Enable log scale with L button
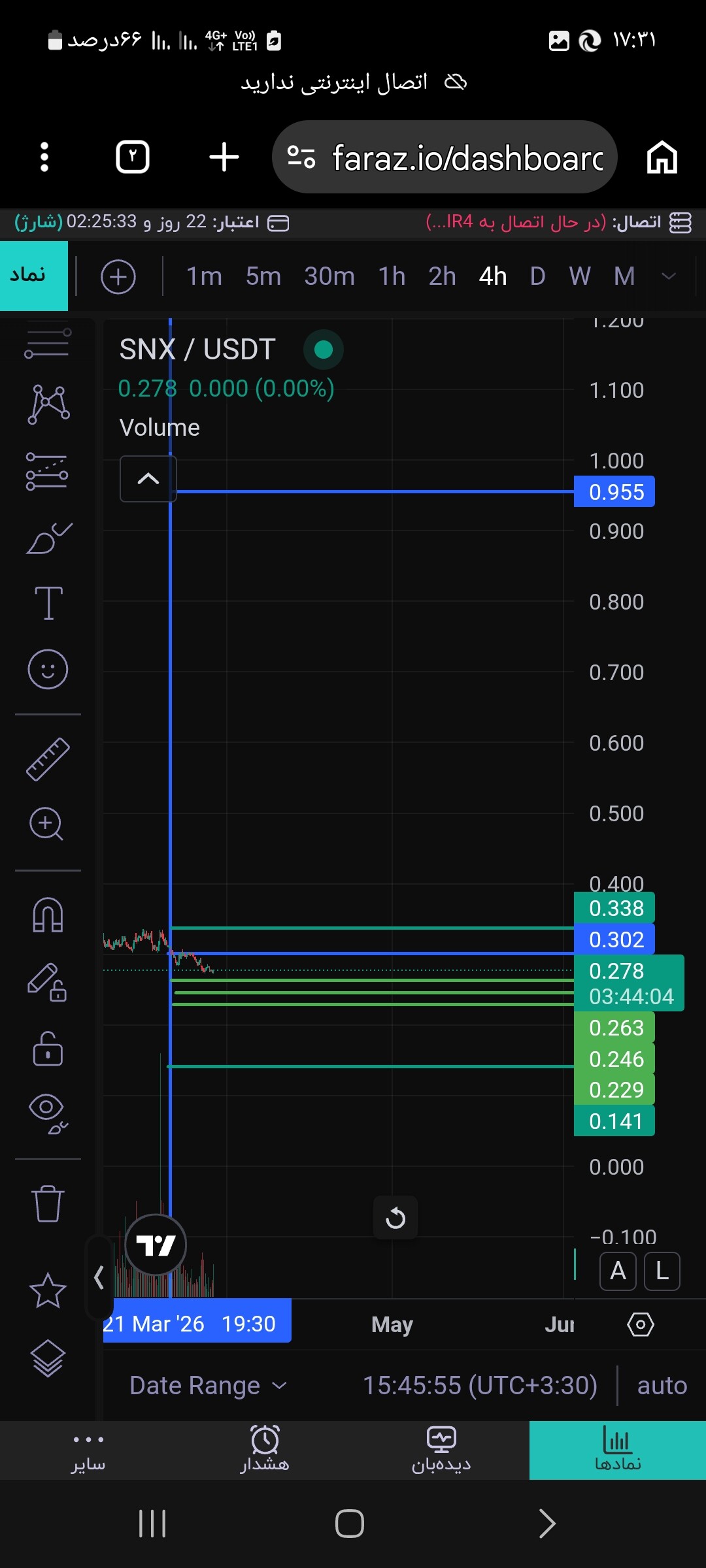Screen dimensions: 706x1568 click(662, 1271)
